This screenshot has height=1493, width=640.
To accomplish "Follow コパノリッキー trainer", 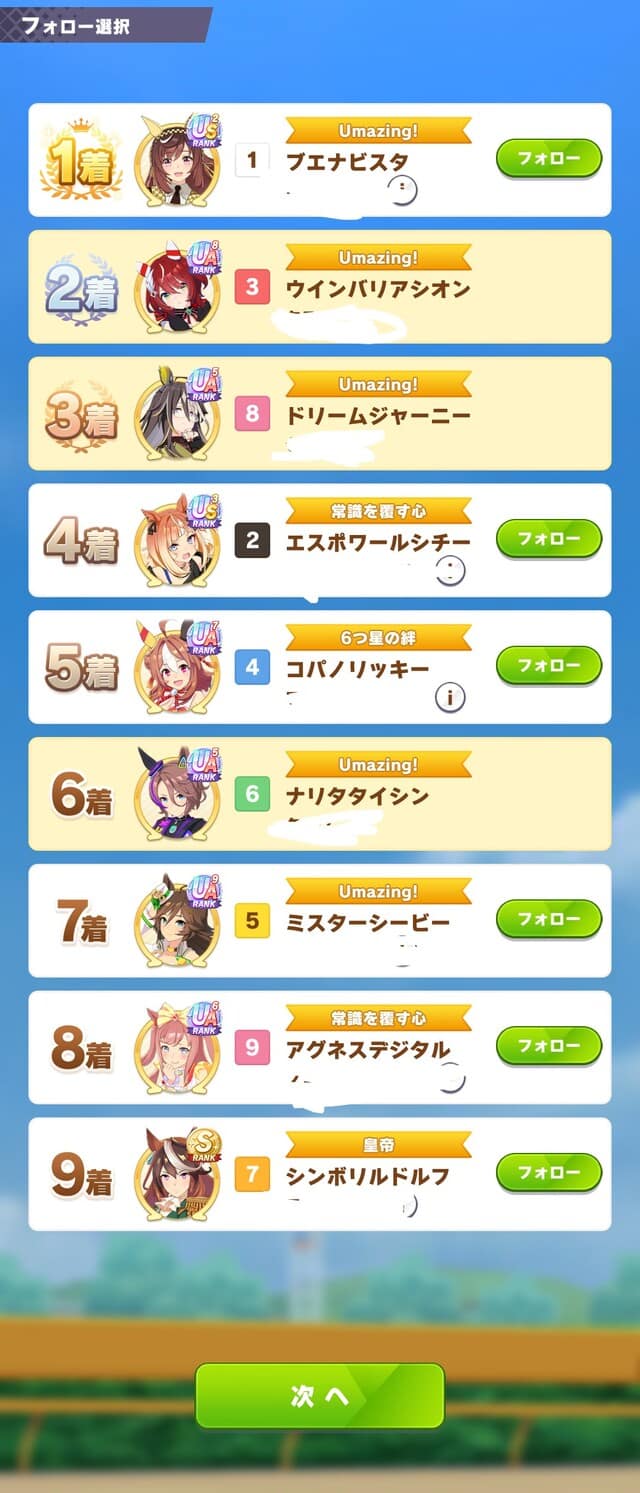I will coord(549,665).
